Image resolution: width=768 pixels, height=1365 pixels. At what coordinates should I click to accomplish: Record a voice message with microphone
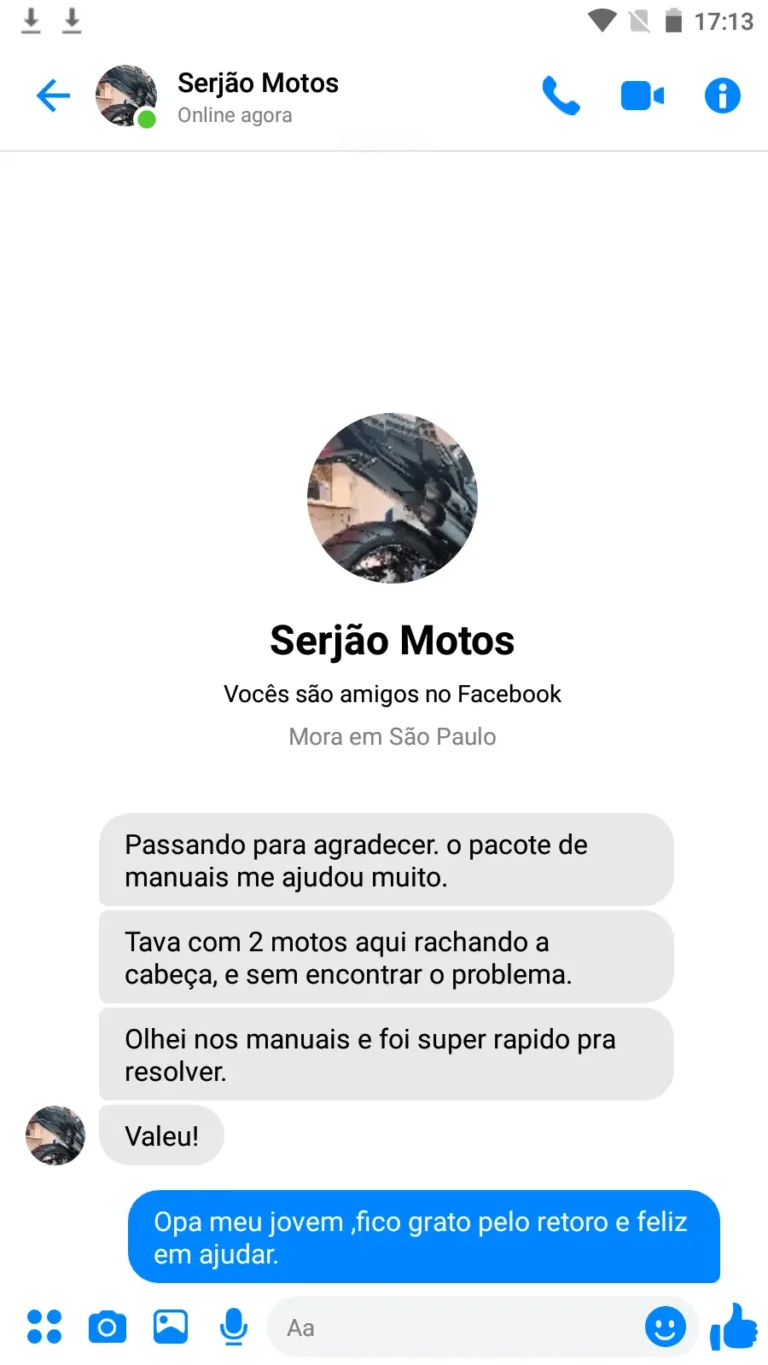click(x=233, y=1327)
